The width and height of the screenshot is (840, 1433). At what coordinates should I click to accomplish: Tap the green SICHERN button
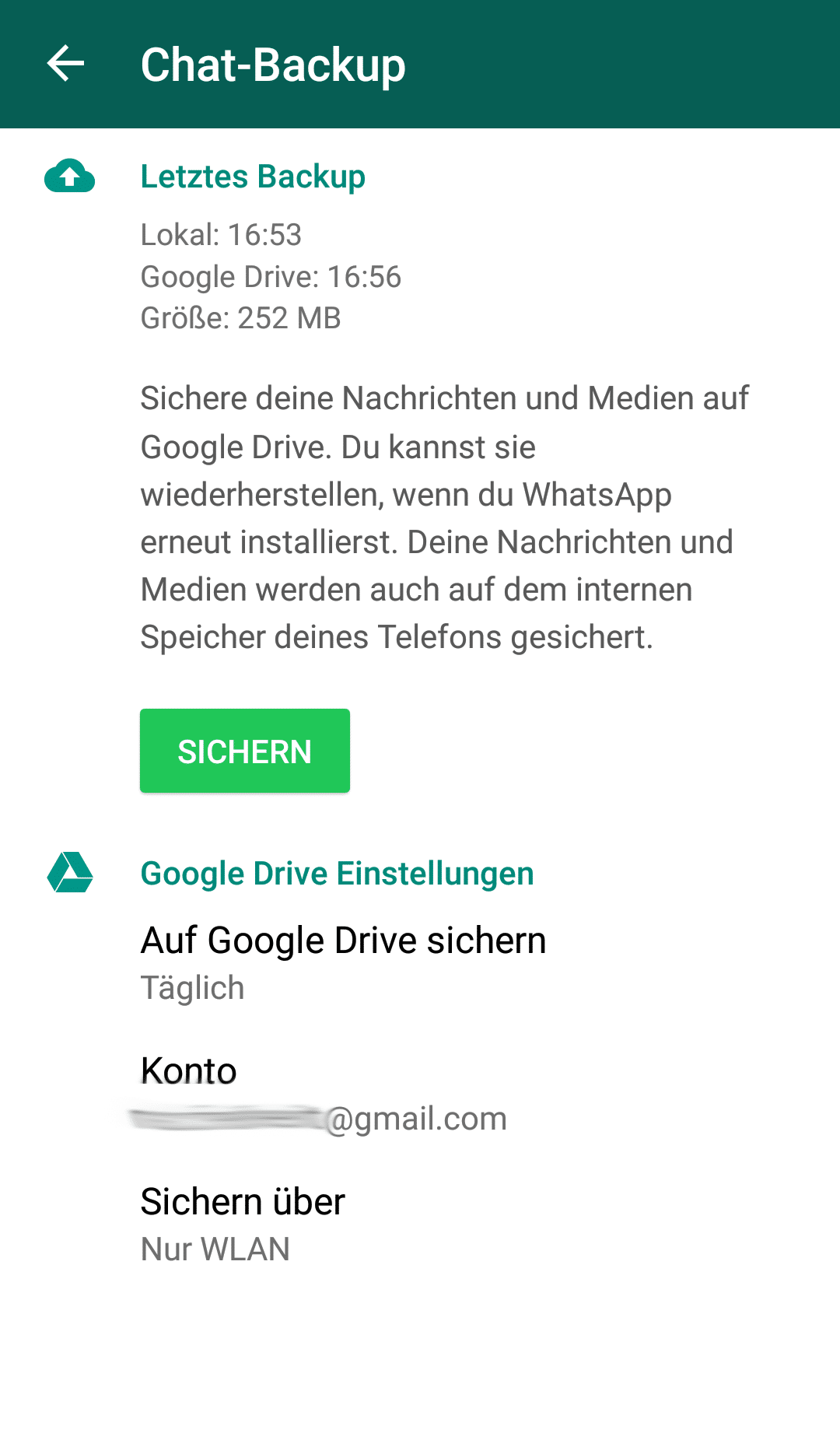[244, 751]
